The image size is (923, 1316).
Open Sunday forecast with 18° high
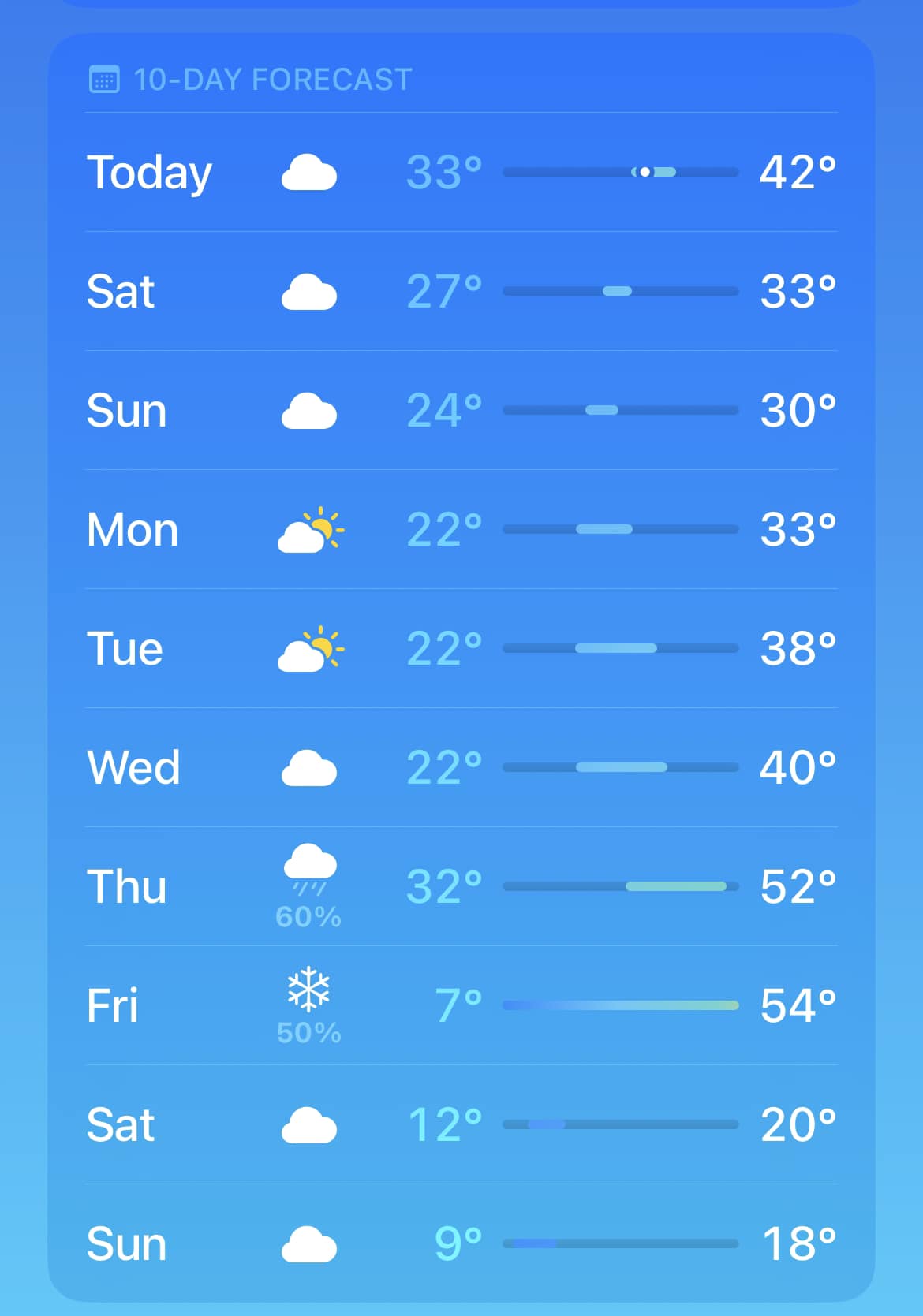pos(461,1243)
